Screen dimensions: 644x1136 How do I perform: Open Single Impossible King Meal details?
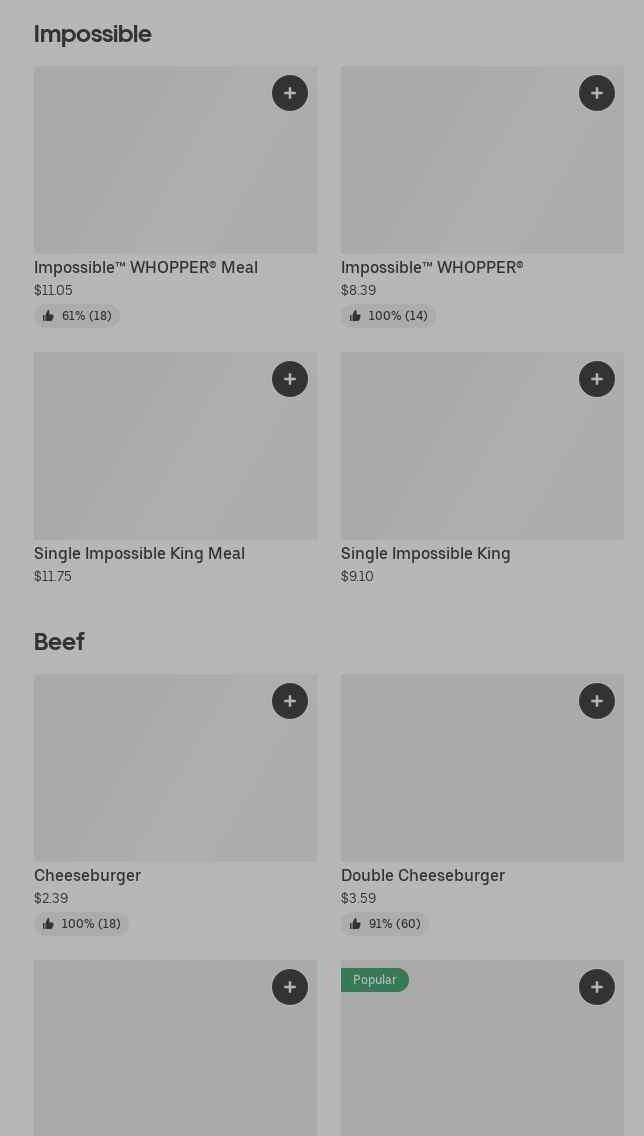[x=175, y=469]
